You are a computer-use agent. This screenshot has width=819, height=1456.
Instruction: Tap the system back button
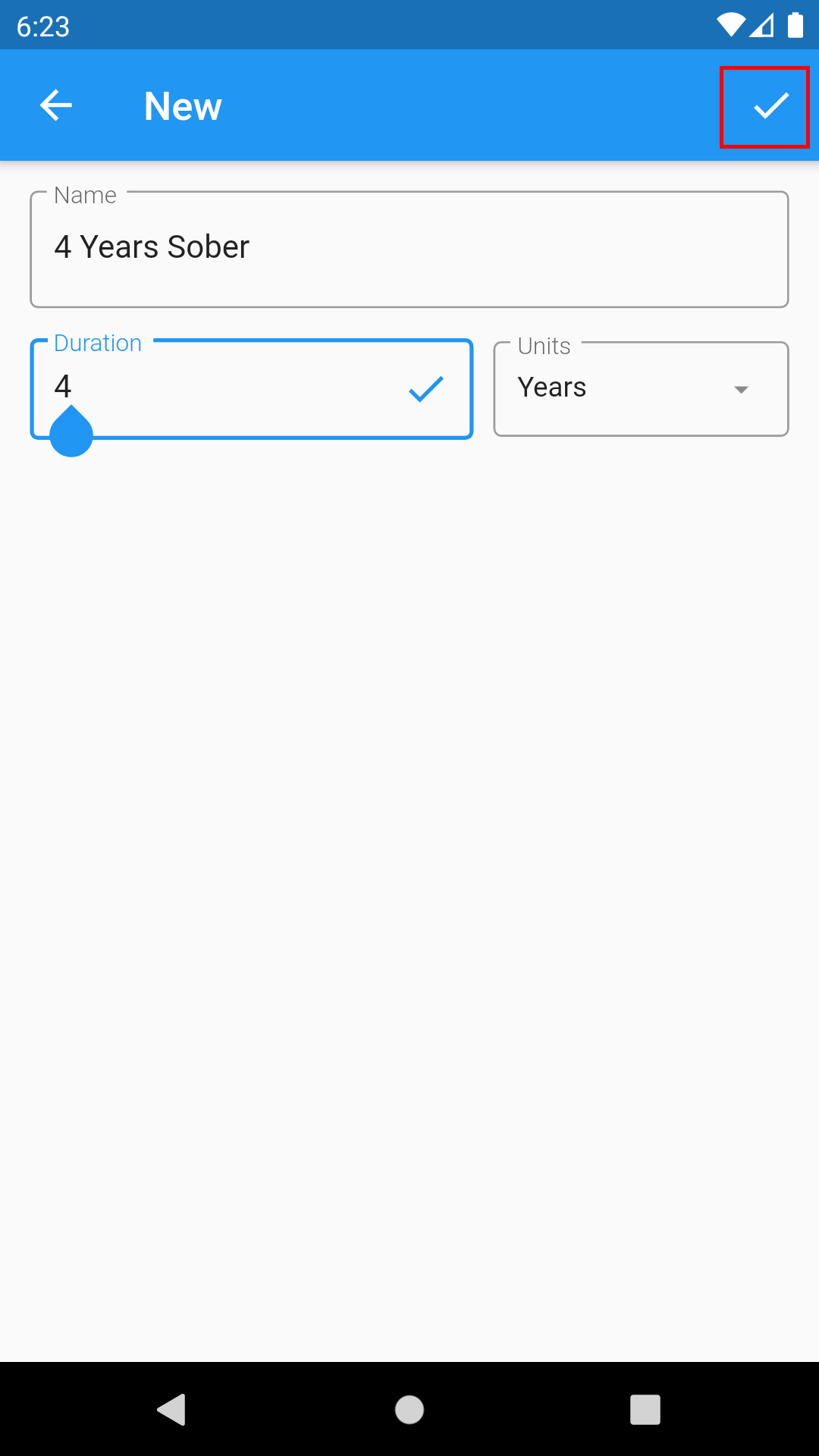171,1410
